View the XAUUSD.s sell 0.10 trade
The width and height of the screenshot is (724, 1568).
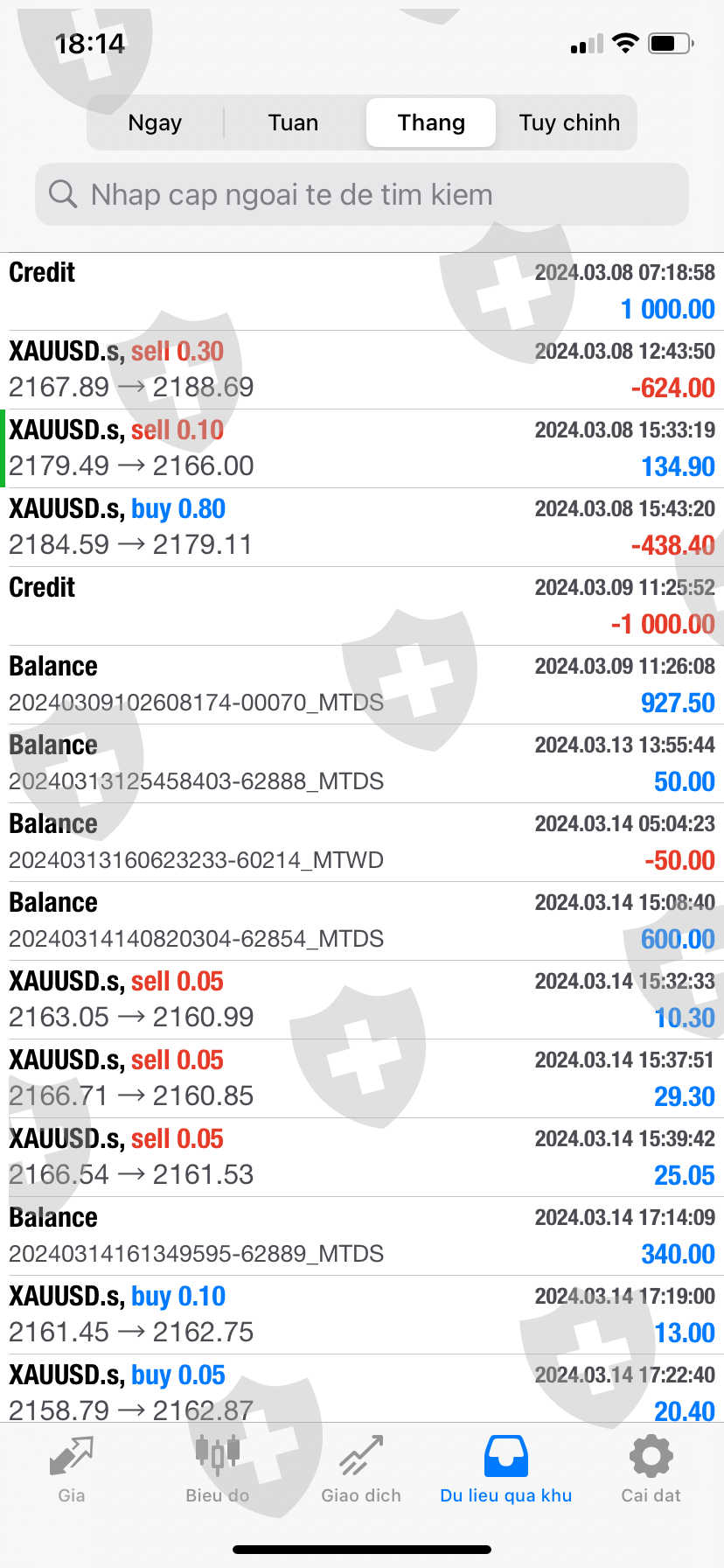(x=362, y=448)
